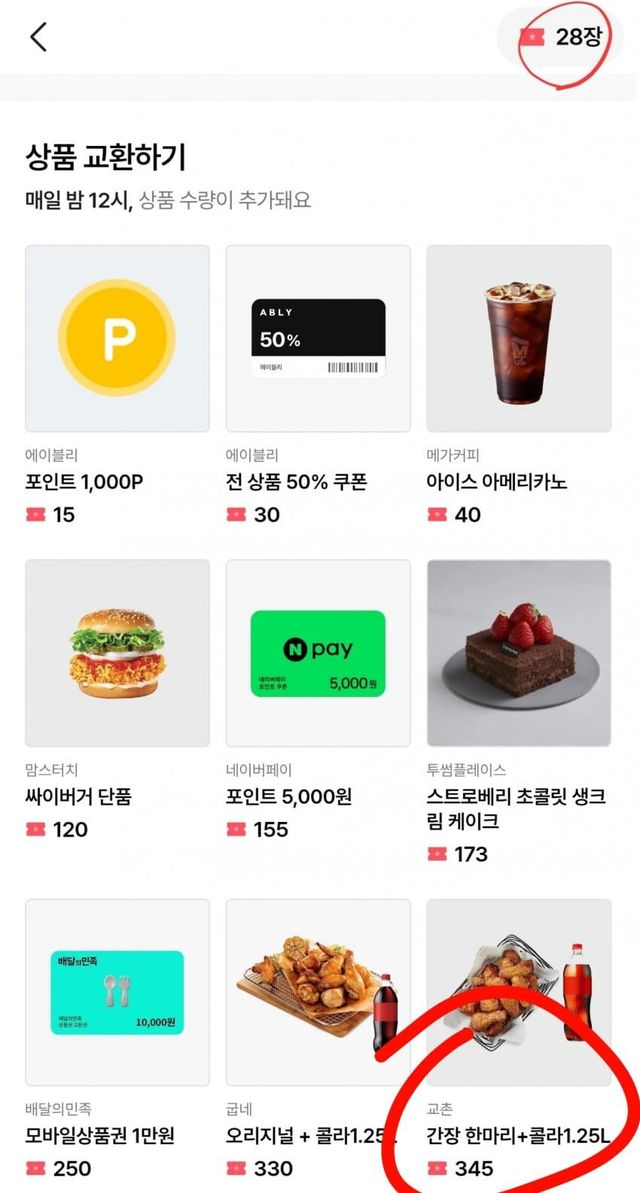This screenshot has height=1193, width=640.
Task: Go back to the previous screen
Action: [x=39, y=38]
